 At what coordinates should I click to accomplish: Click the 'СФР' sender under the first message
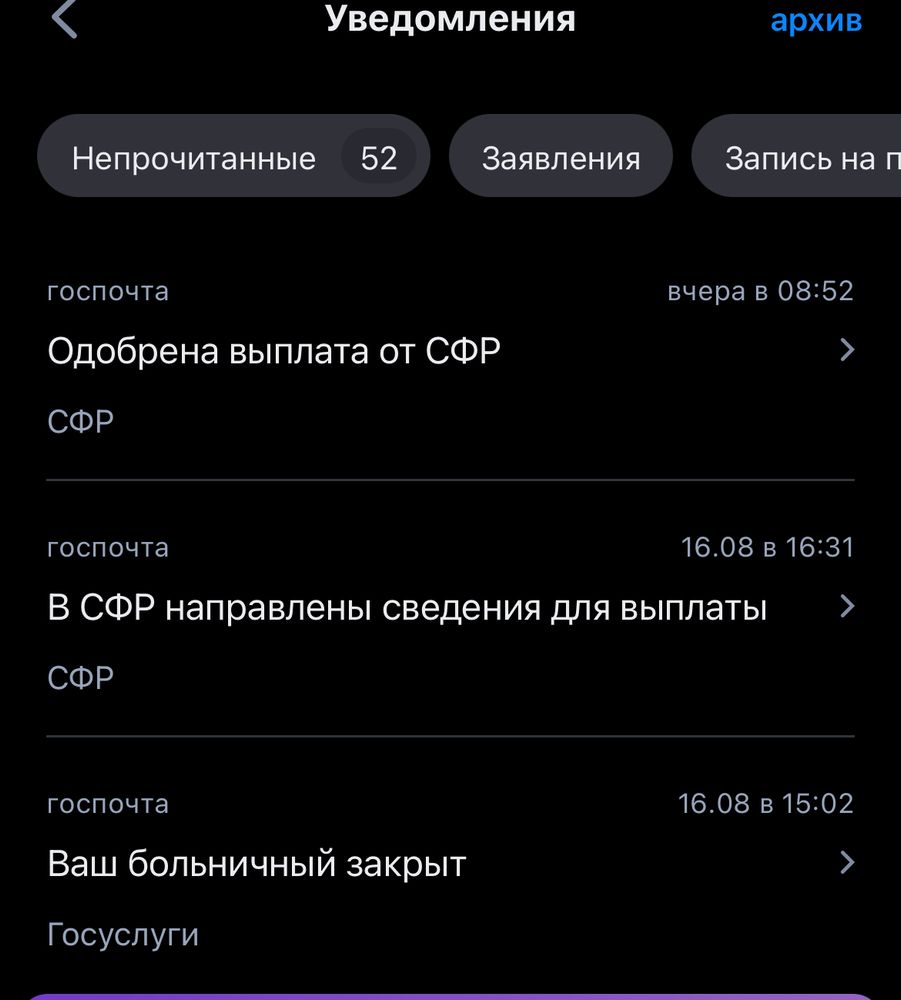[x=80, y=420]
